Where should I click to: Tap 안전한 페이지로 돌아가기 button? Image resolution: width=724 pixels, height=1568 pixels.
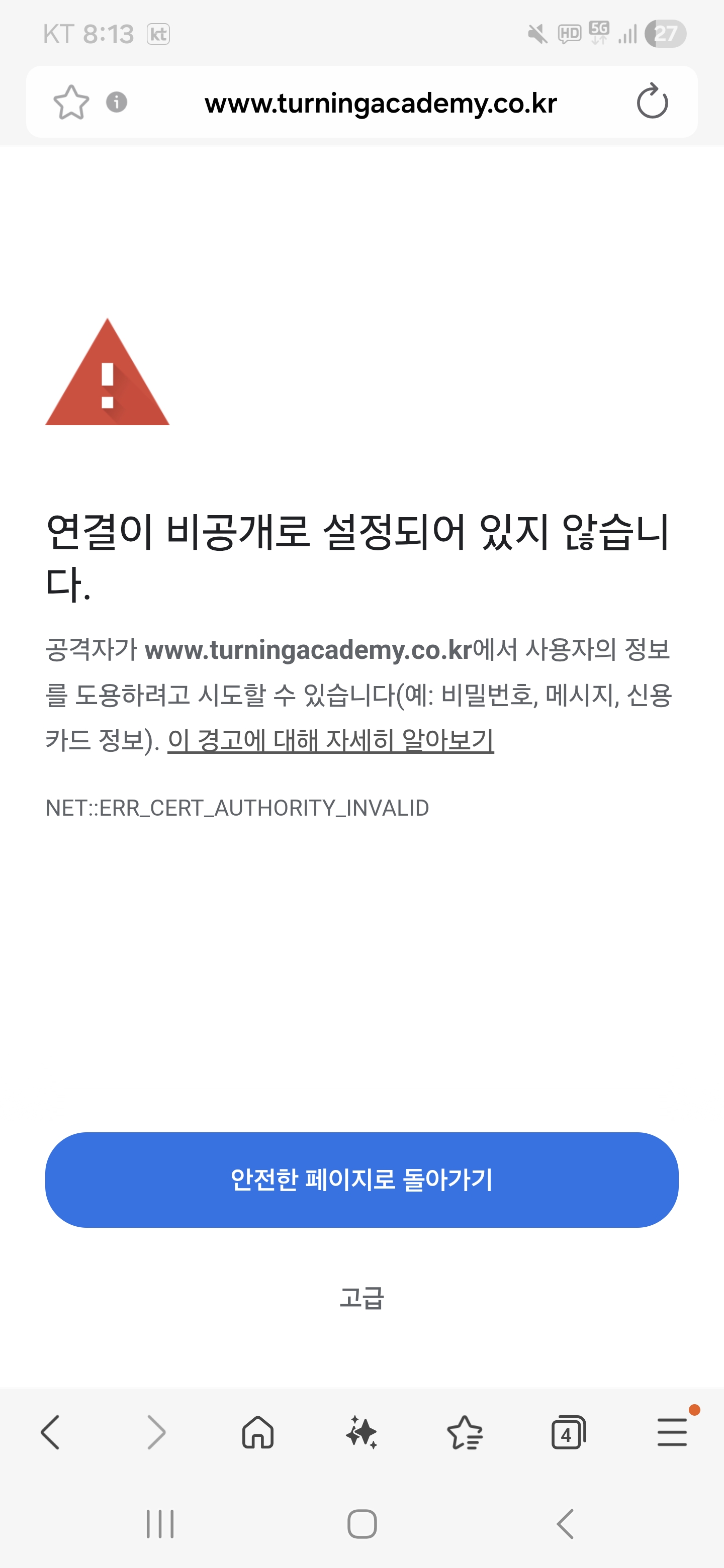pyautogui.click(x=361, y=1180)
